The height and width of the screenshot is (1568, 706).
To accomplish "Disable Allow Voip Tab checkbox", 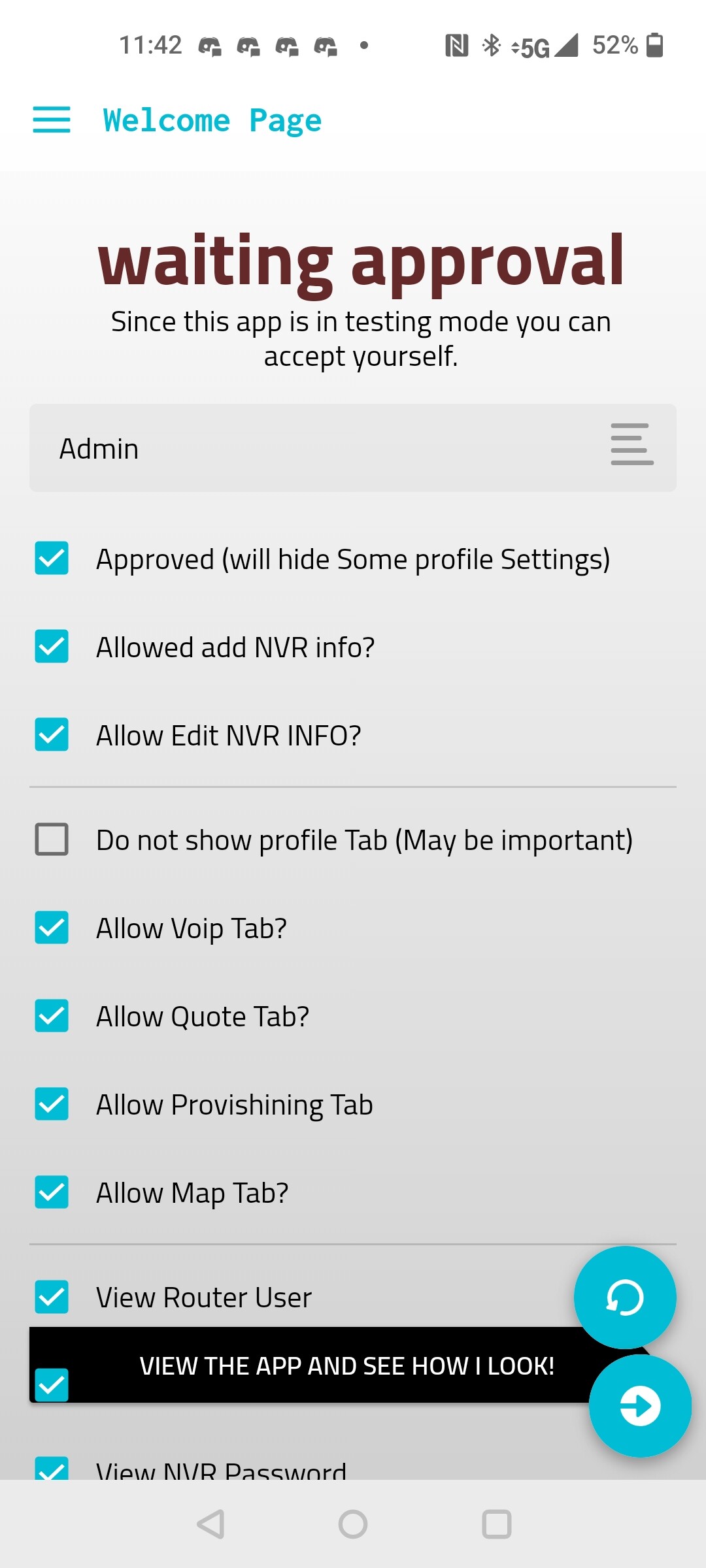I will [52, 928].
